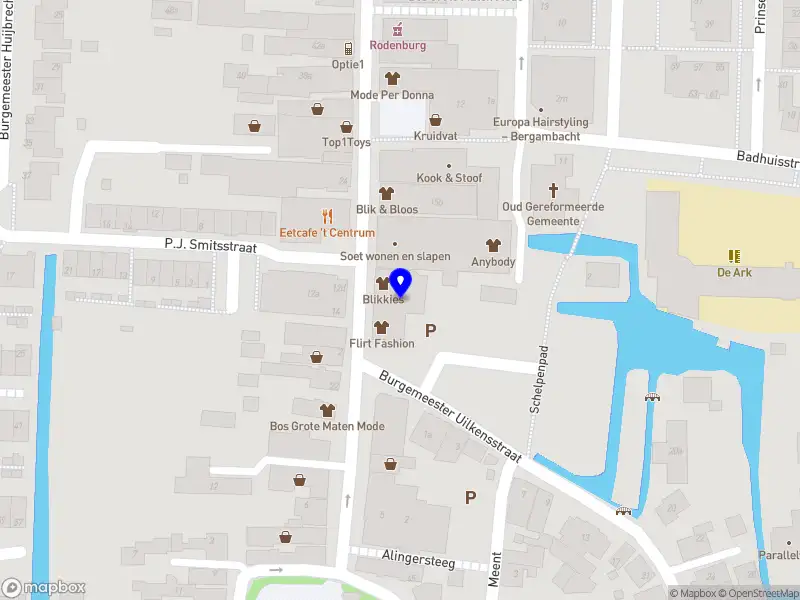Open the OpenStreetMap attribution link

click(x=758, y=593)
